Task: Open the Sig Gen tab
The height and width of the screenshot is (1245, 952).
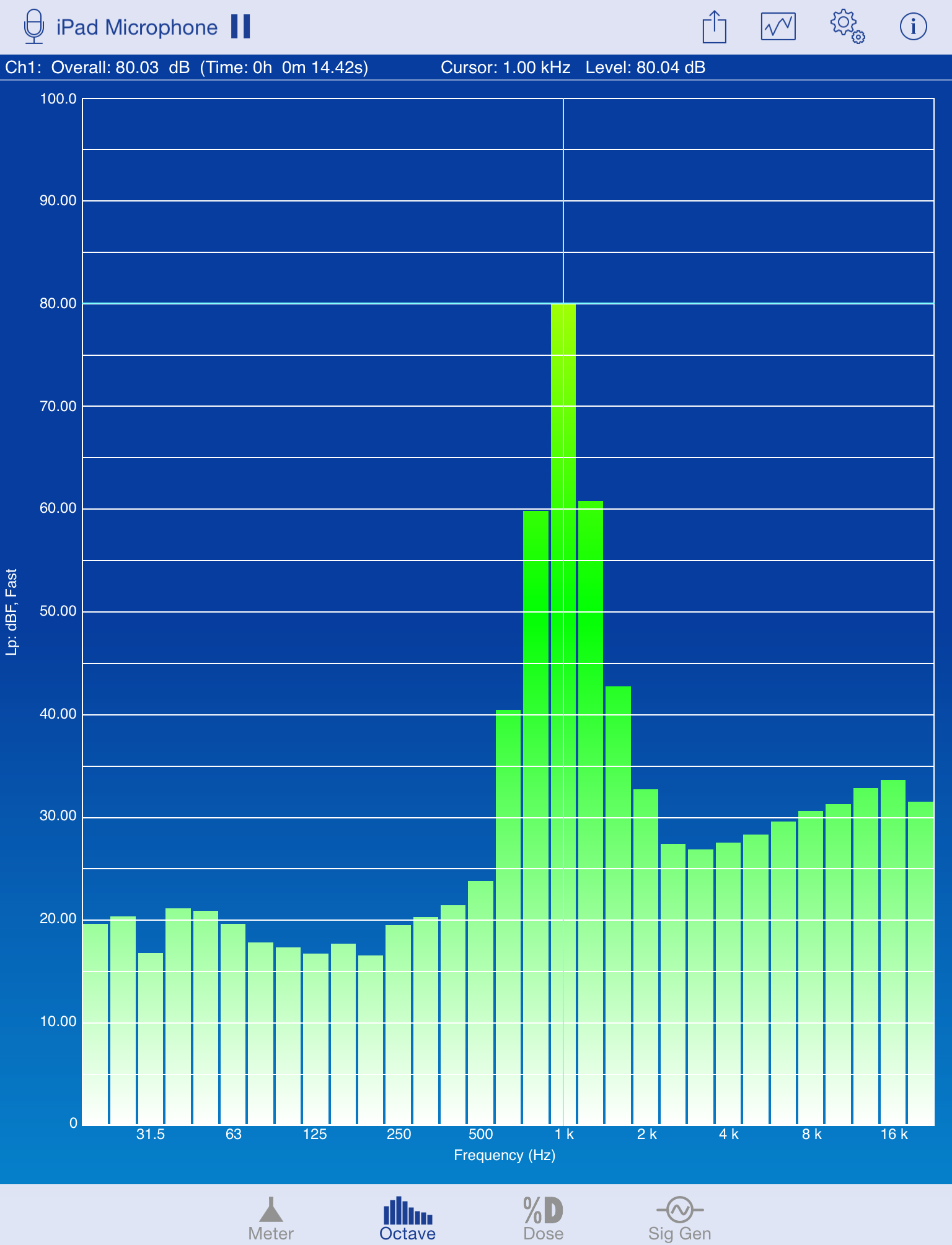Action: click(679, 1219)
